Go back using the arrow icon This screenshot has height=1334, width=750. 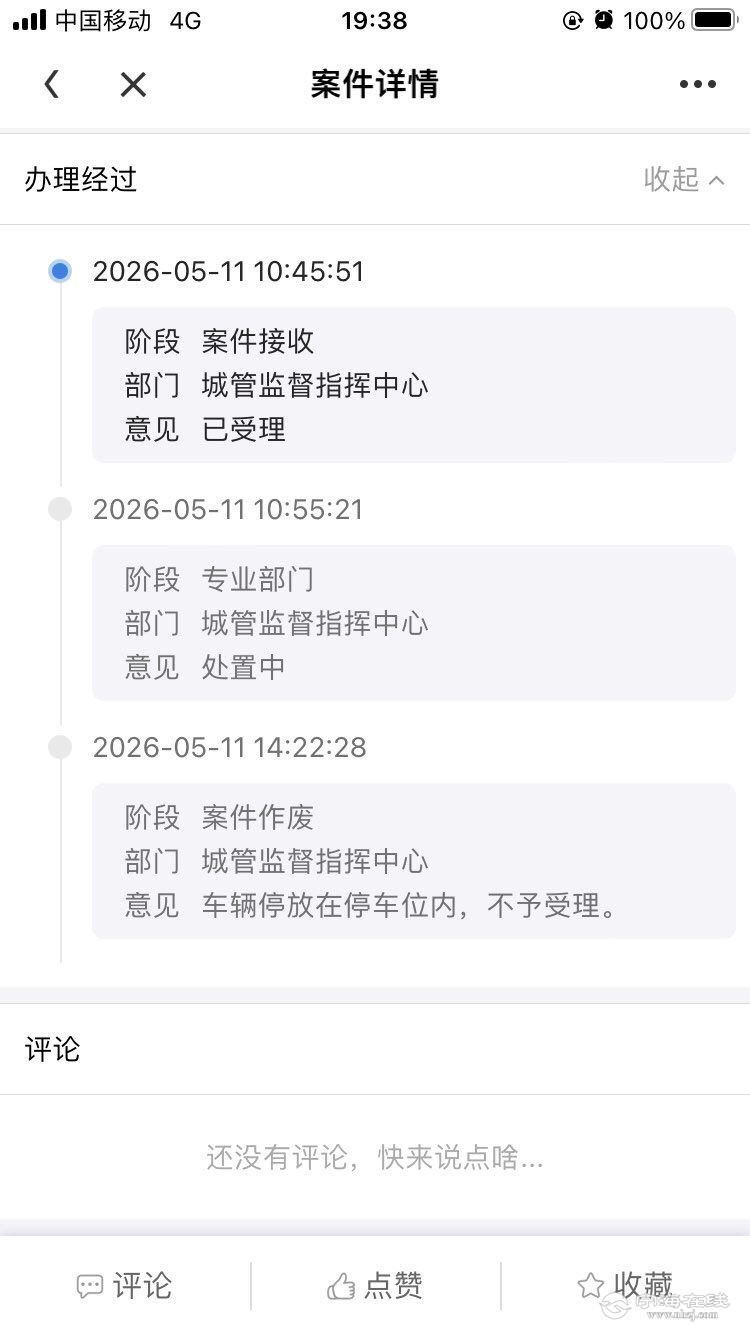[x=52, y=85]
